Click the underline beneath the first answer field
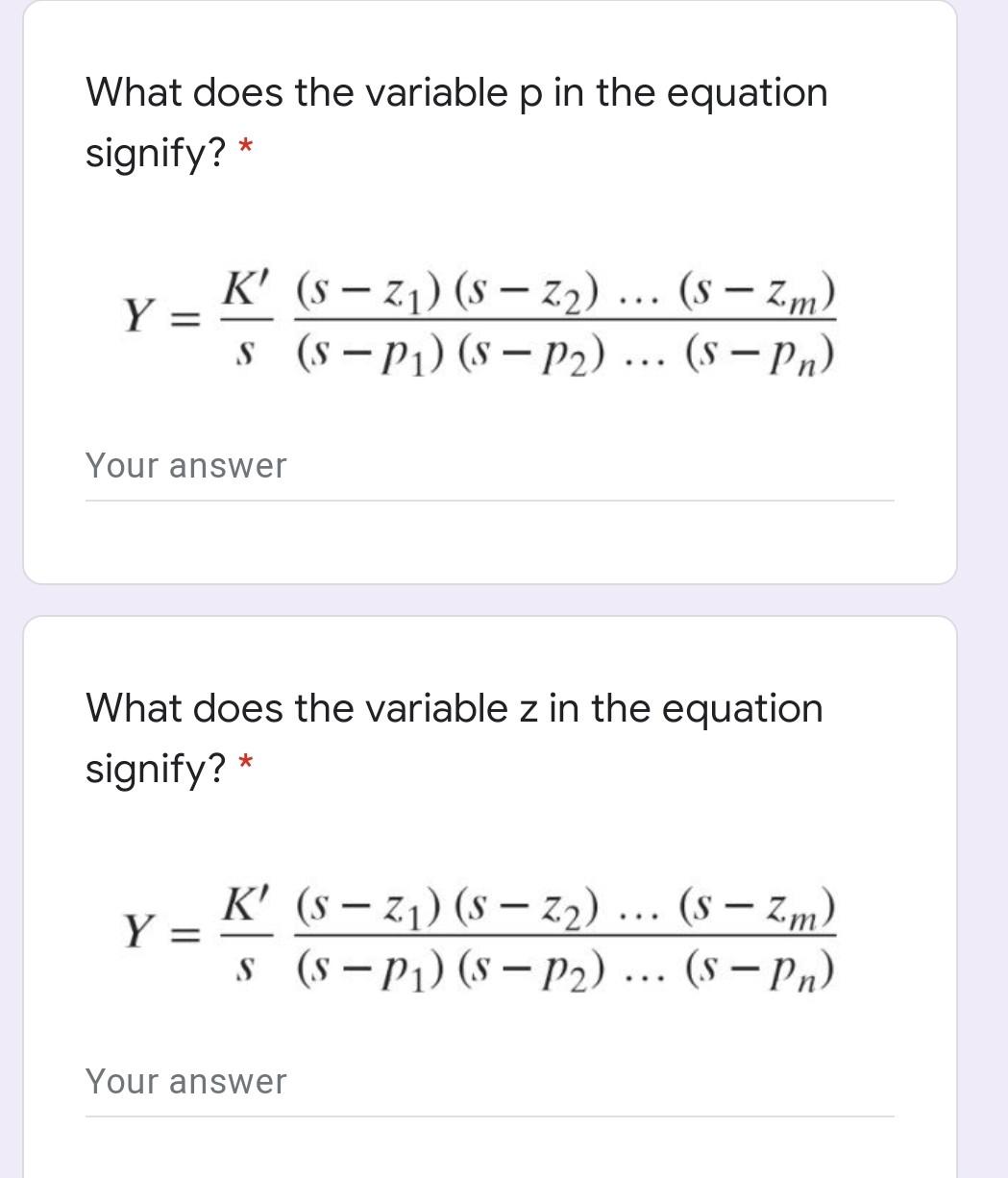Screen dimensions: 1008x1178 pyautogui.click(x=489, y=499)
